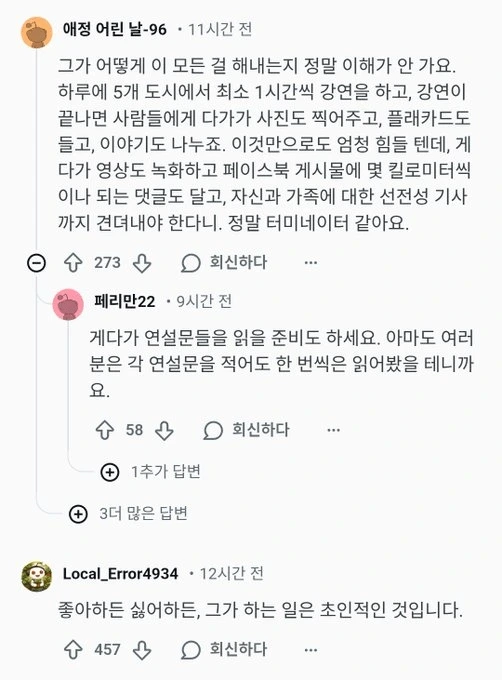Expand the 3더 많은 답변 replies
This screenshot has width=502, height=680.
pyautogui.click(x=129, y=514)
